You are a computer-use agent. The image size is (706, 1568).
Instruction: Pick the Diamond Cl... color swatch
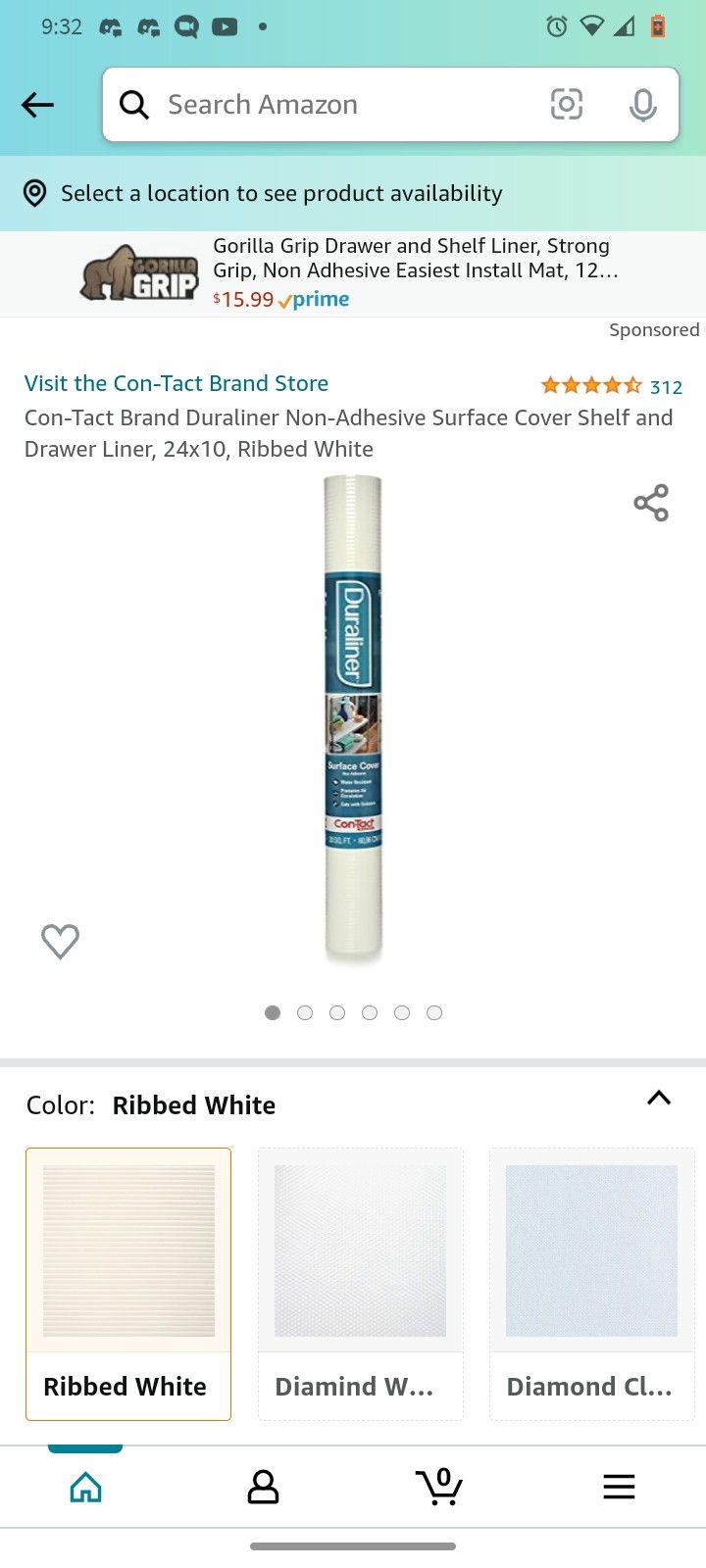[x=592, y=1284]
